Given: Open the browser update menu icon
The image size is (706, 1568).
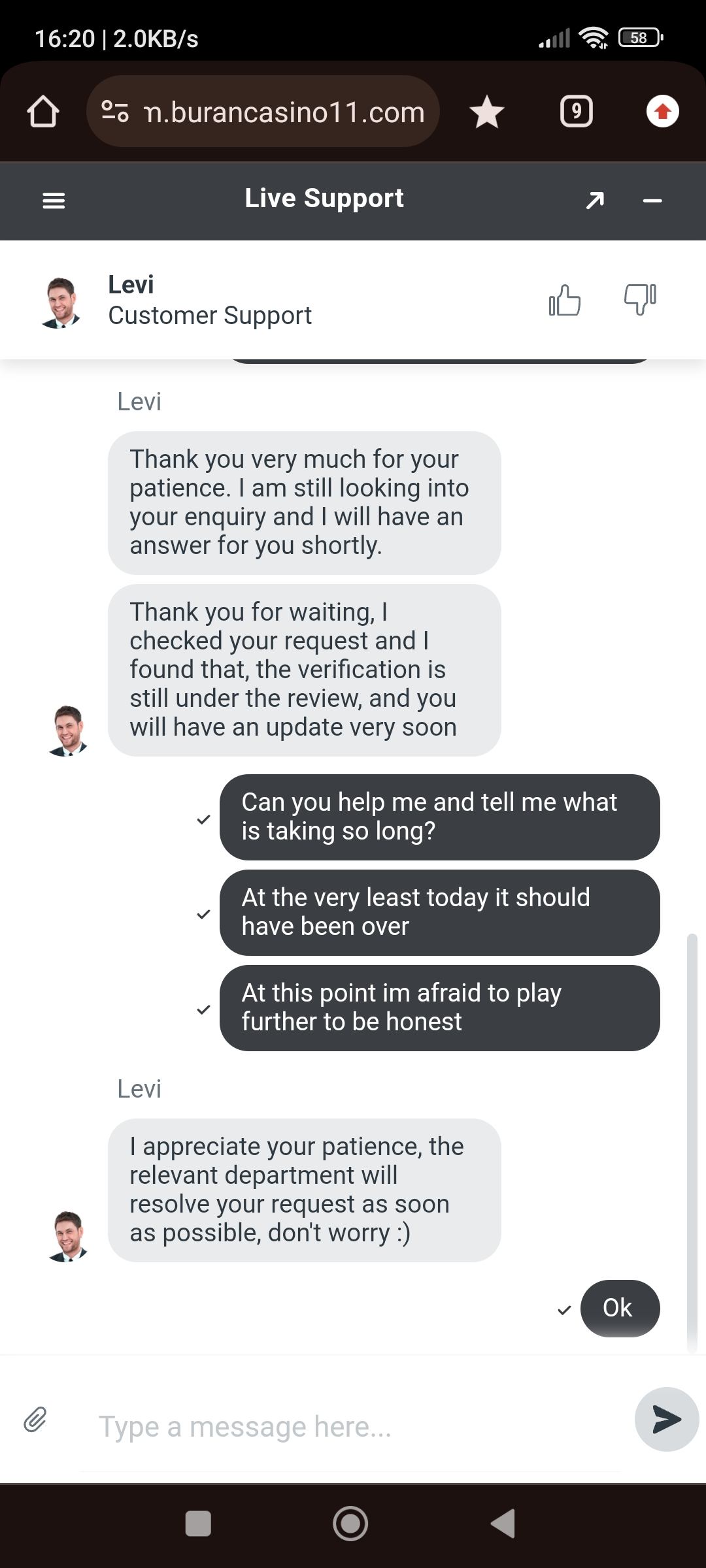Looking at the screenshot, I should [662, 112].
